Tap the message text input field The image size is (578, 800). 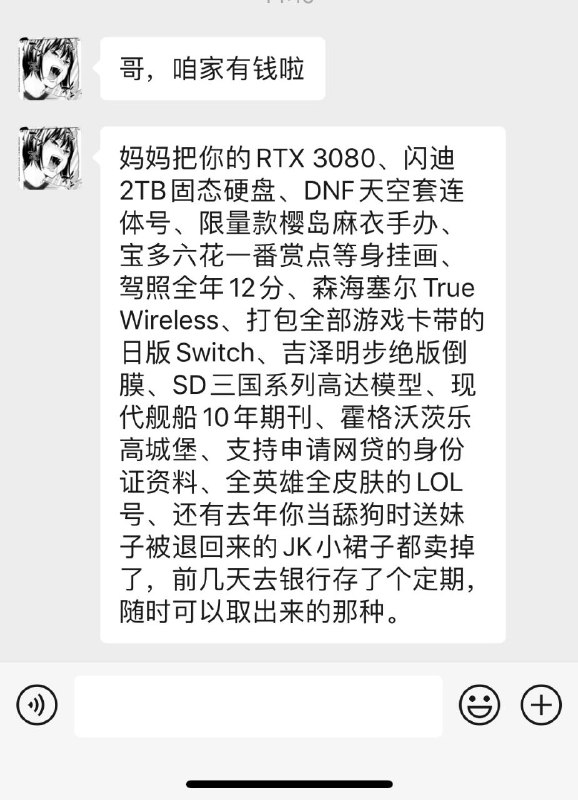(258, 706)
